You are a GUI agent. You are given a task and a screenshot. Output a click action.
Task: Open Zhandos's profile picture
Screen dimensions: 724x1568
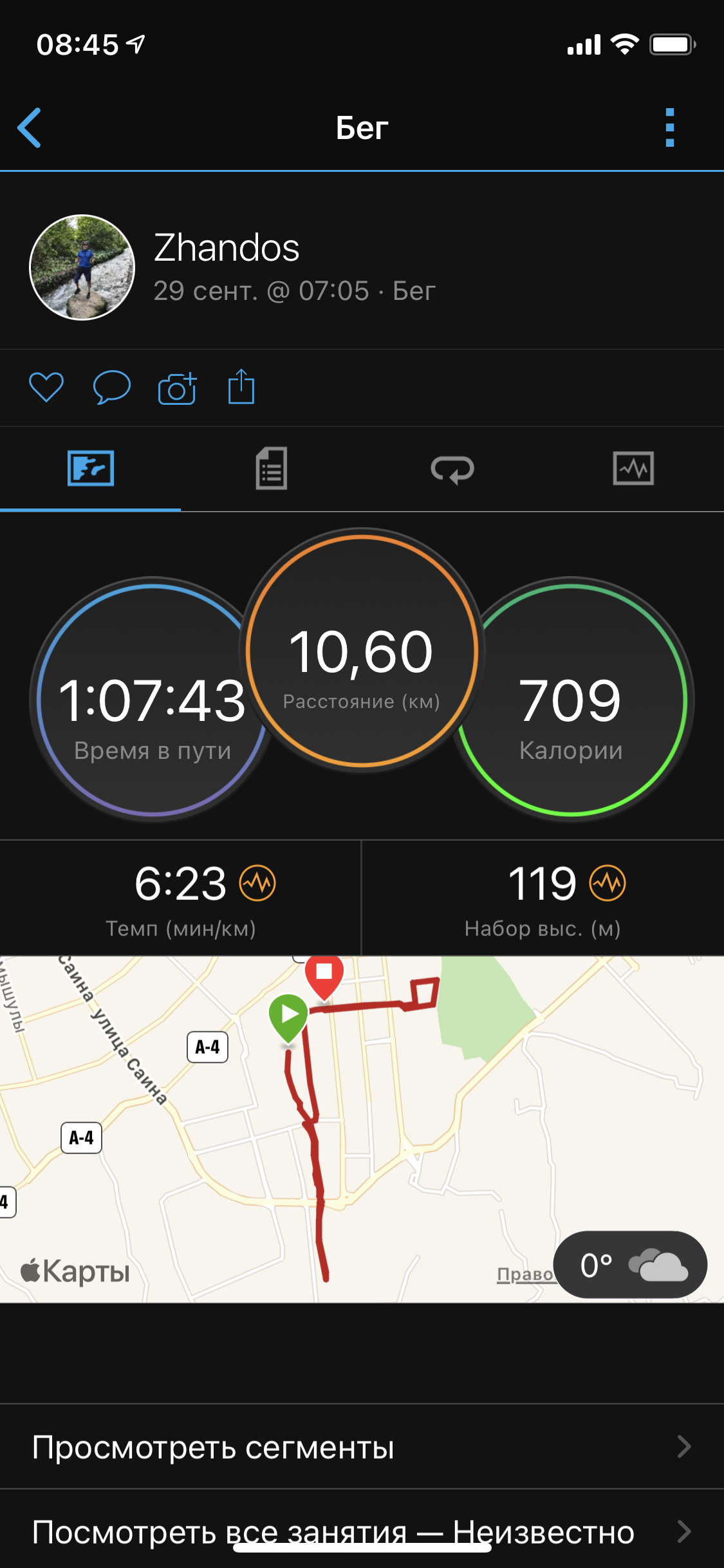(x=82, y=267)
